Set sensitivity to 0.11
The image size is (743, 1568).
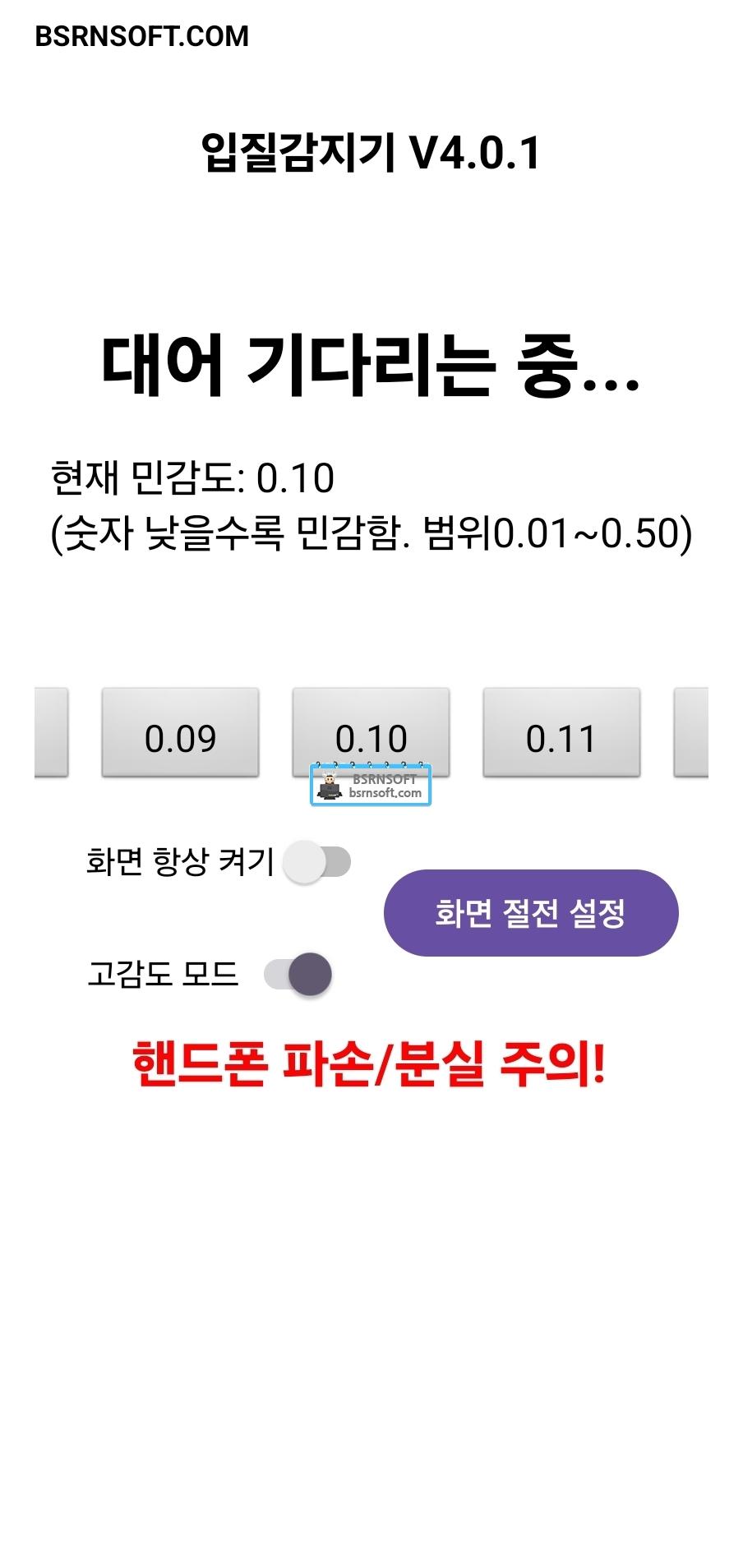click(561, 731)
